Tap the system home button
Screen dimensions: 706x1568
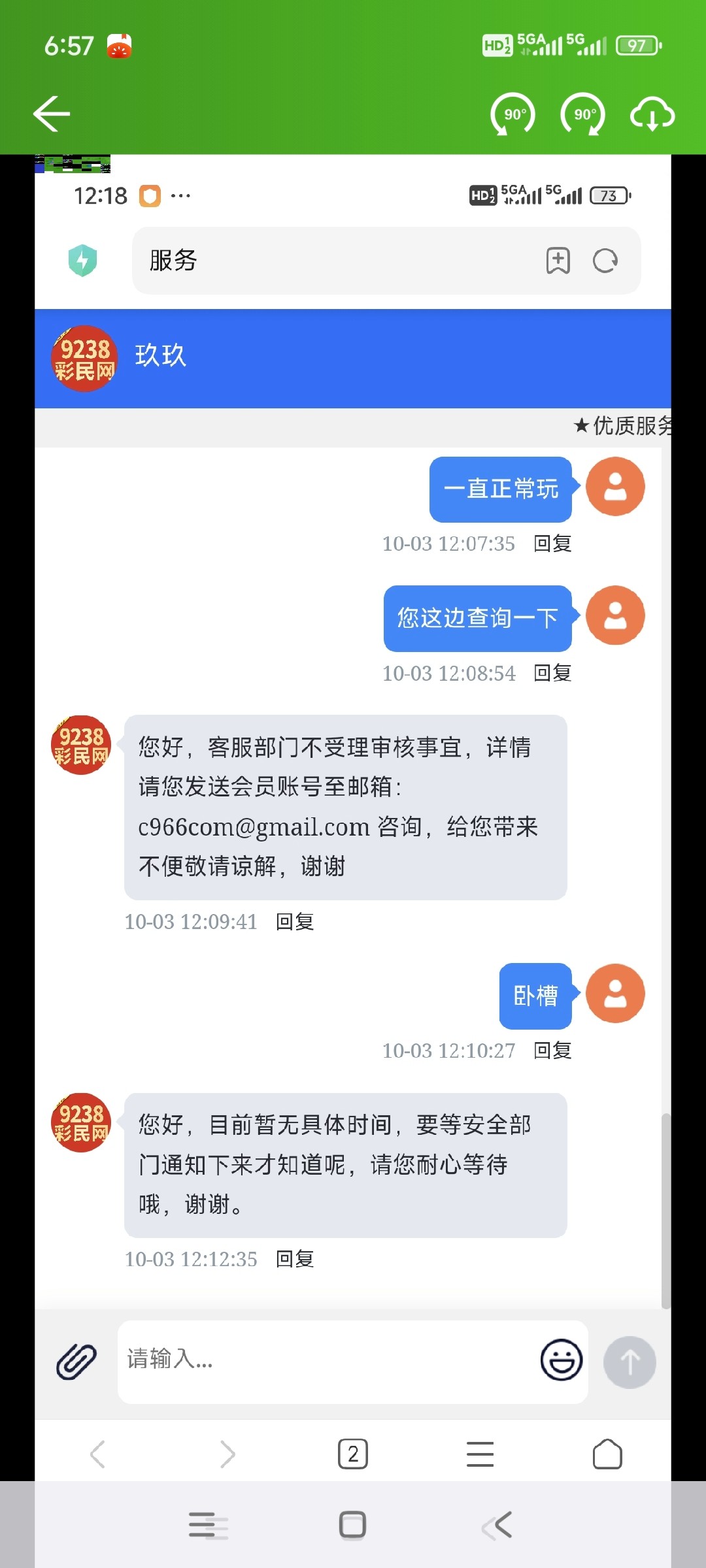352,1526
